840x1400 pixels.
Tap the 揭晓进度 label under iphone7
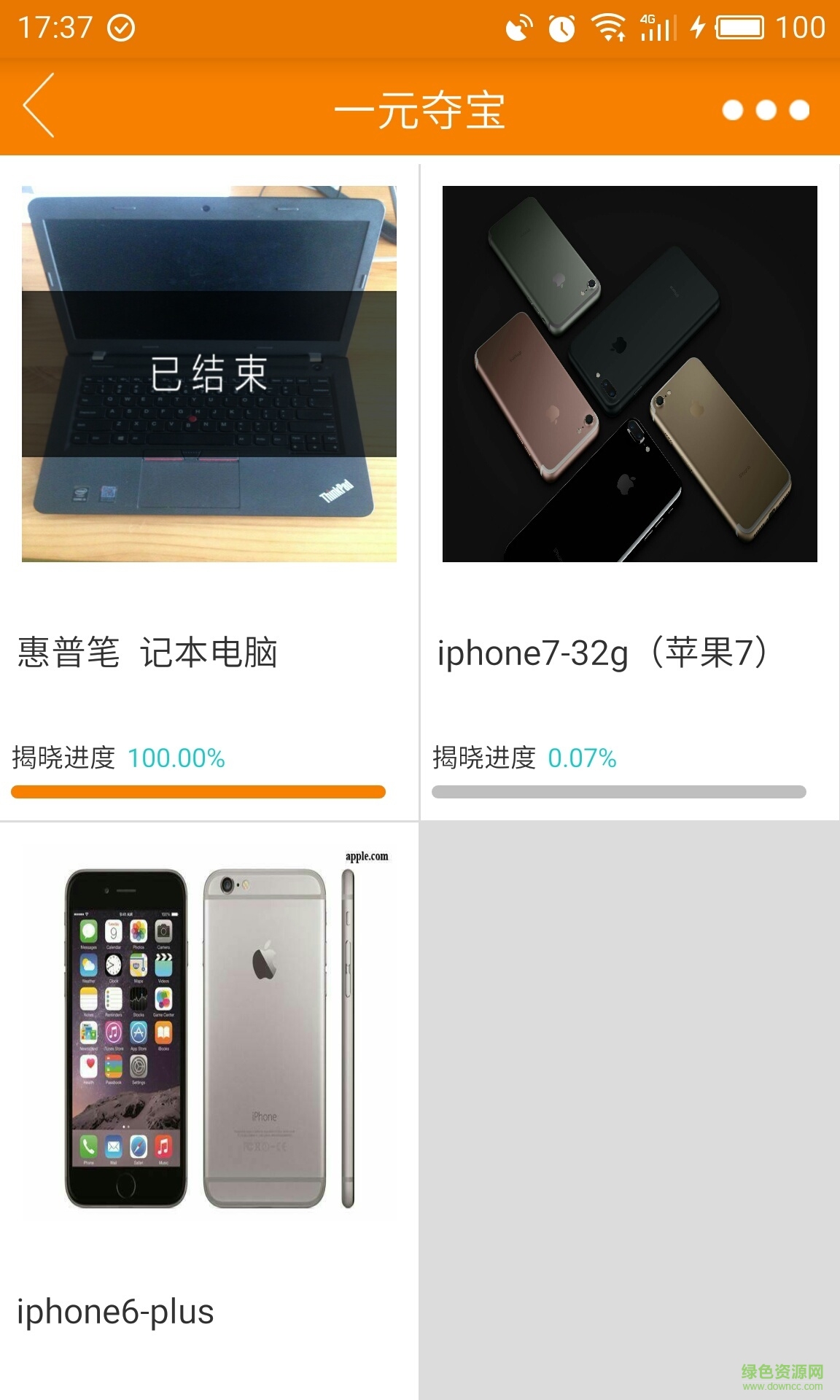pyautogui.click(x=485, y=760)
